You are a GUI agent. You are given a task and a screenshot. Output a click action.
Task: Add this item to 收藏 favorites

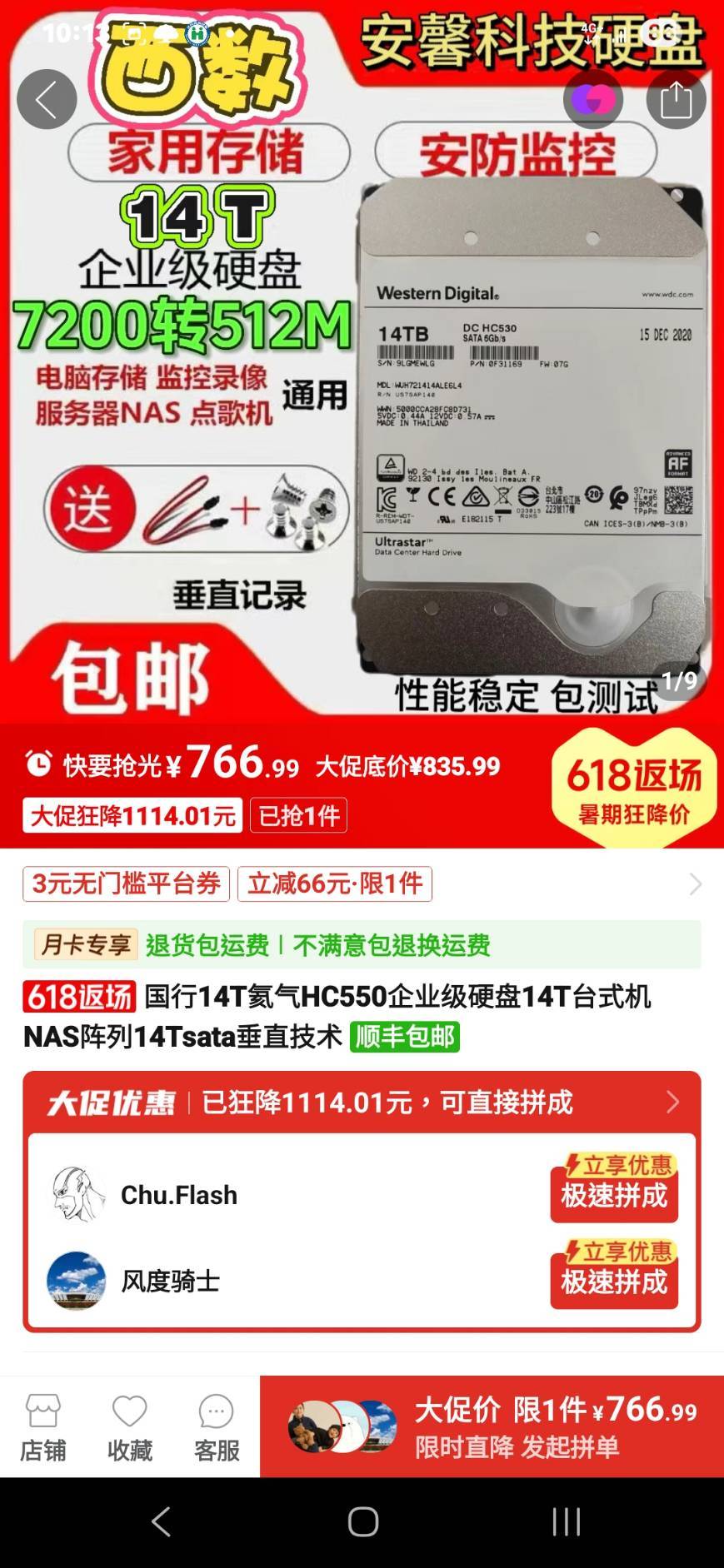tap(130, 1427)
